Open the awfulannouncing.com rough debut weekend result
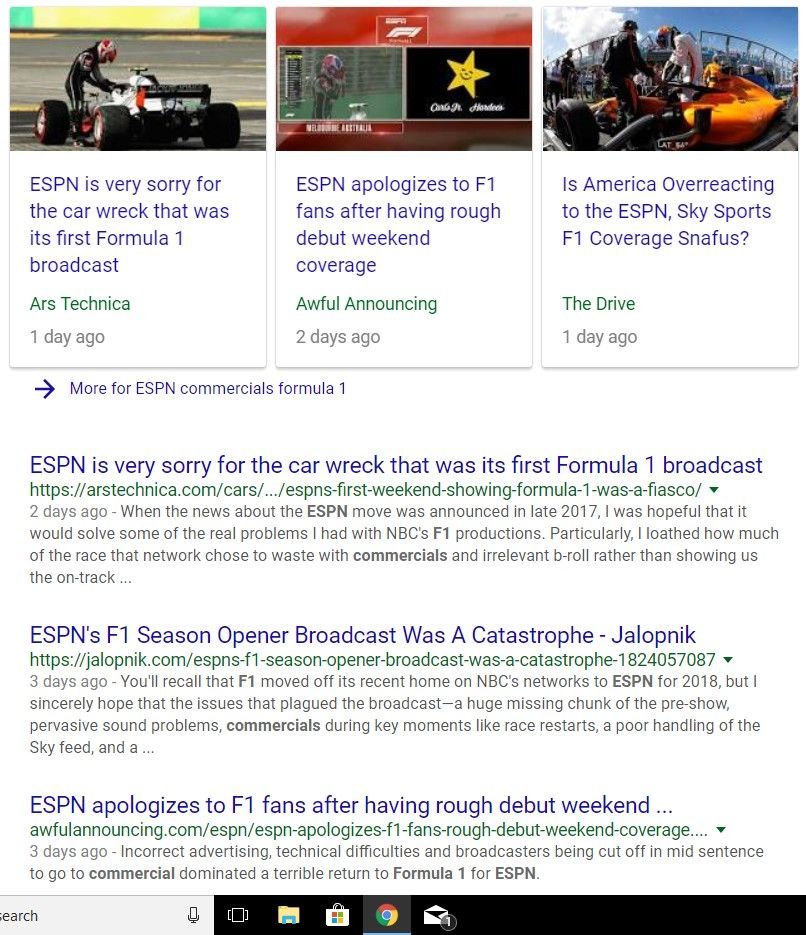Screen dimensions: 806x935 pyautogui.click(x=351, y=805)
